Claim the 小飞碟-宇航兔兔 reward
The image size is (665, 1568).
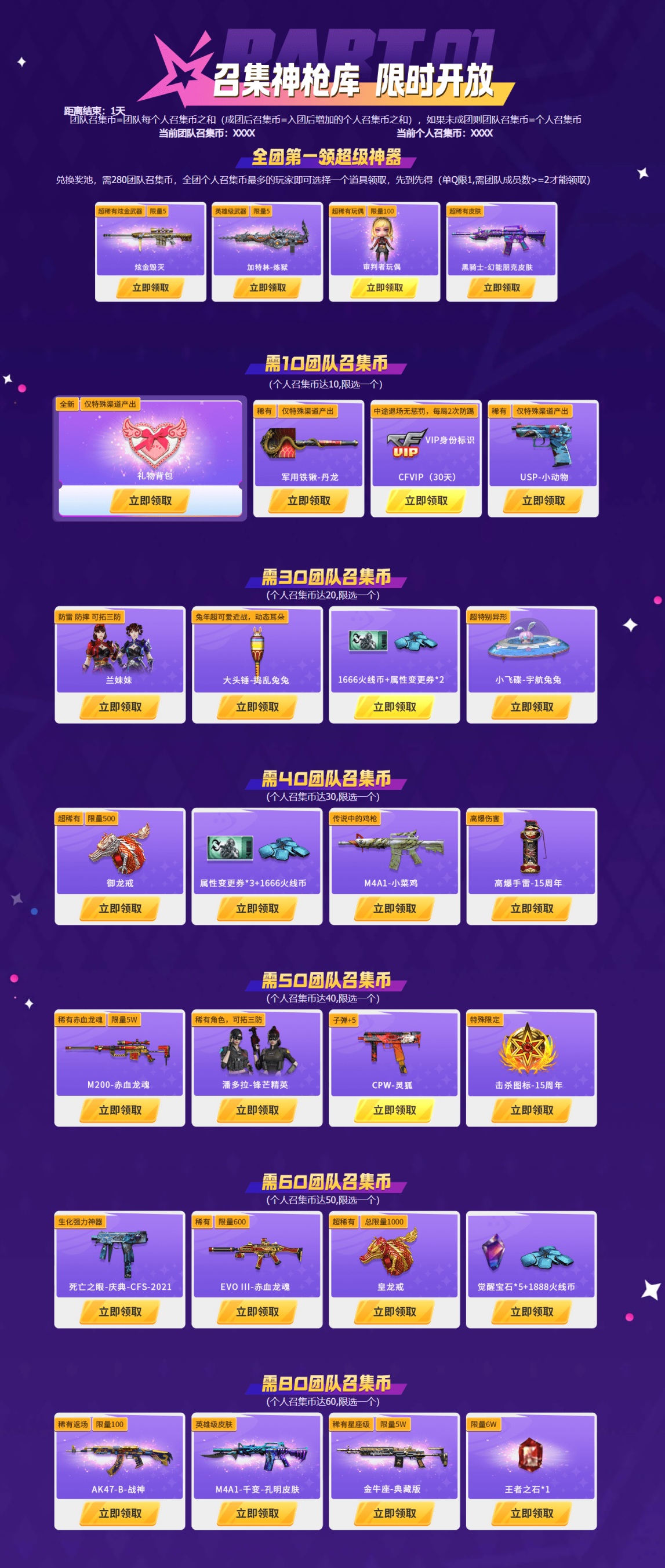coord(532,707)
